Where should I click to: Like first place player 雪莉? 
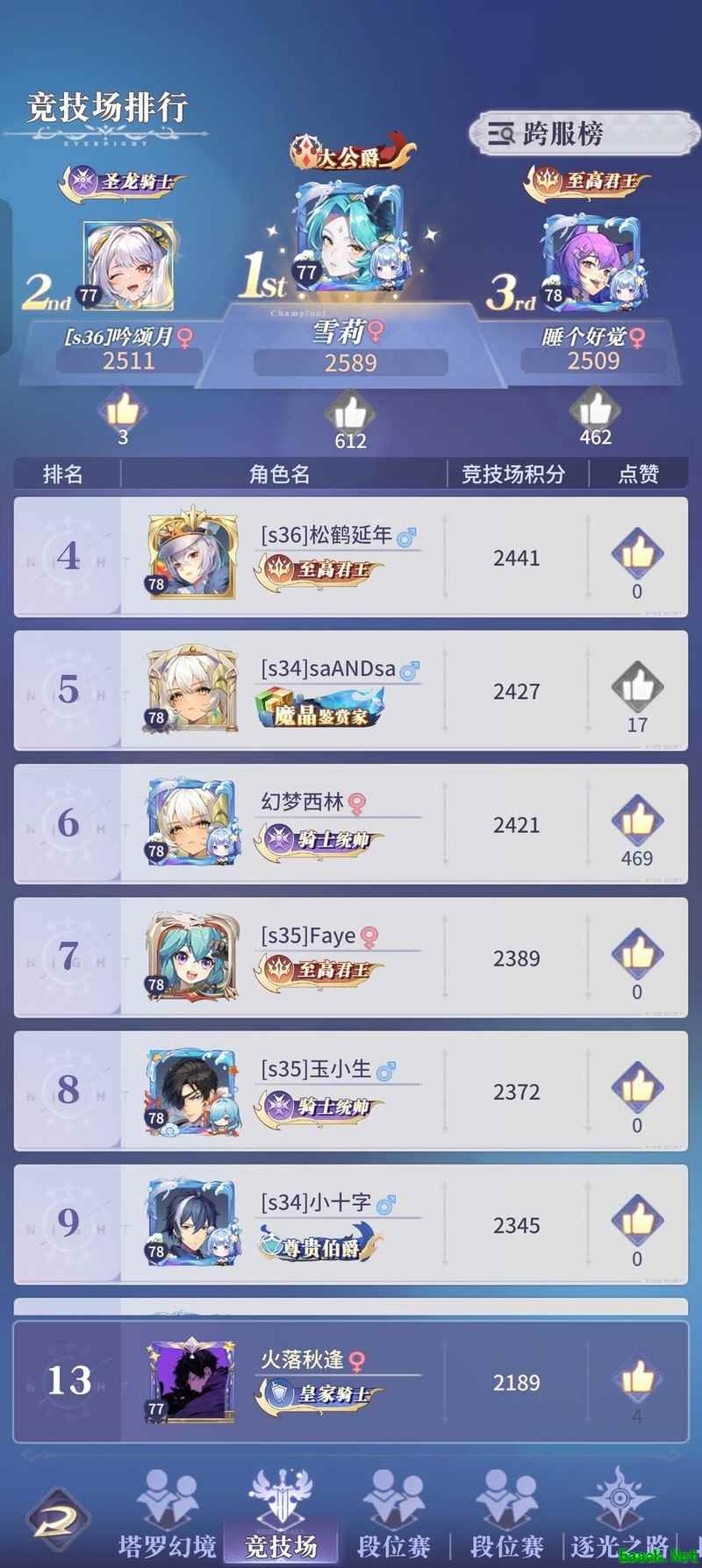pyautogui.click(x=350, y=412)
